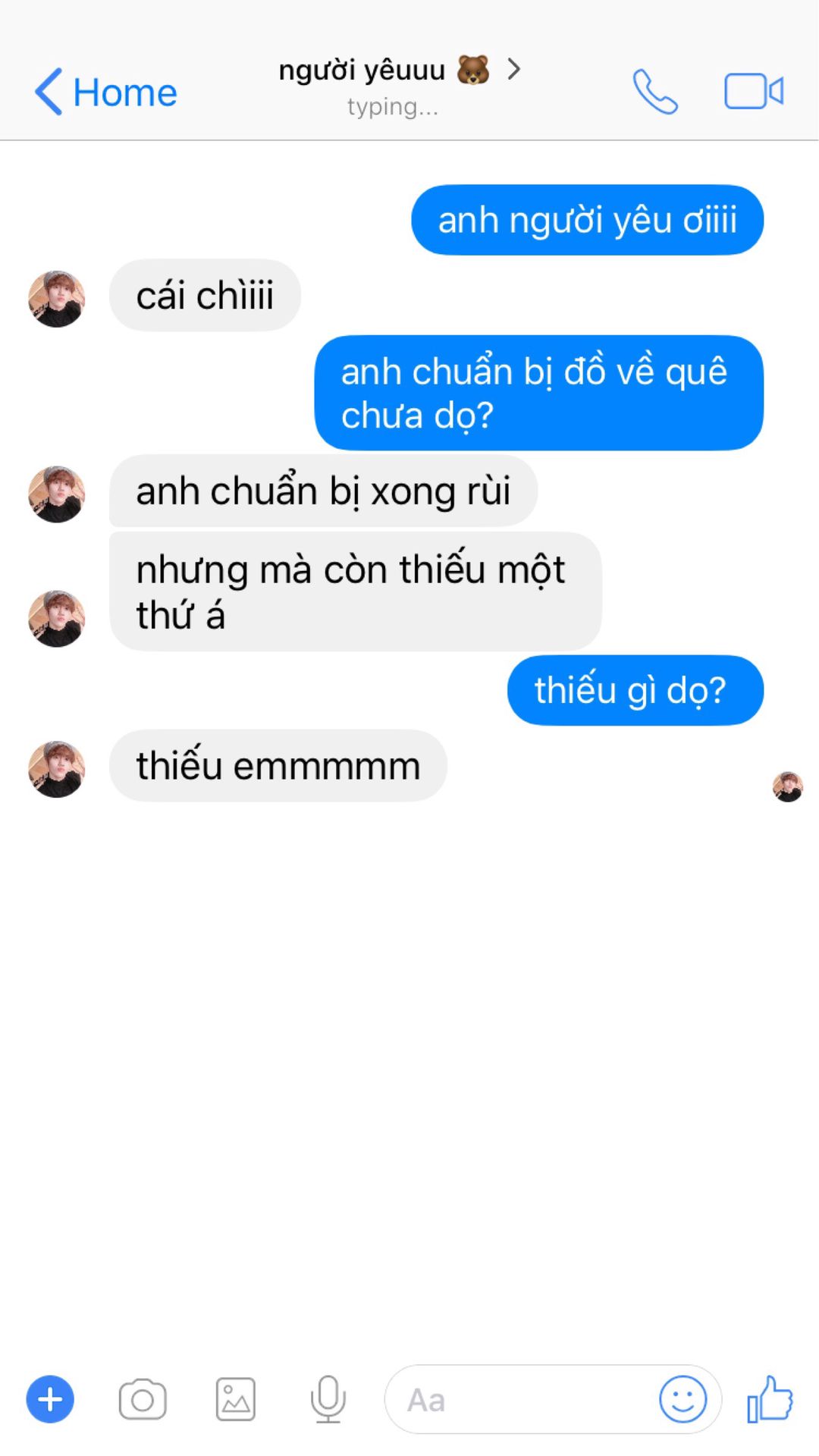Start a video call

click(x=754, y=92)
